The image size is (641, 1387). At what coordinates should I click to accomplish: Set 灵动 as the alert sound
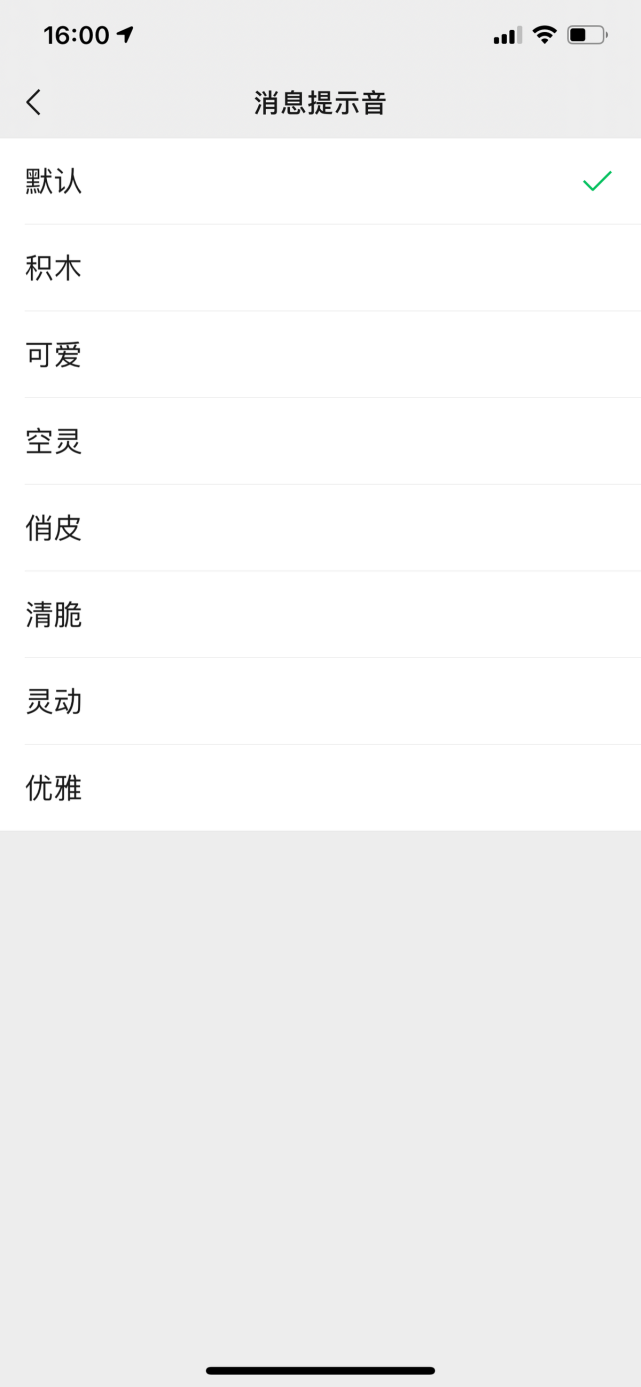point(320,701)
